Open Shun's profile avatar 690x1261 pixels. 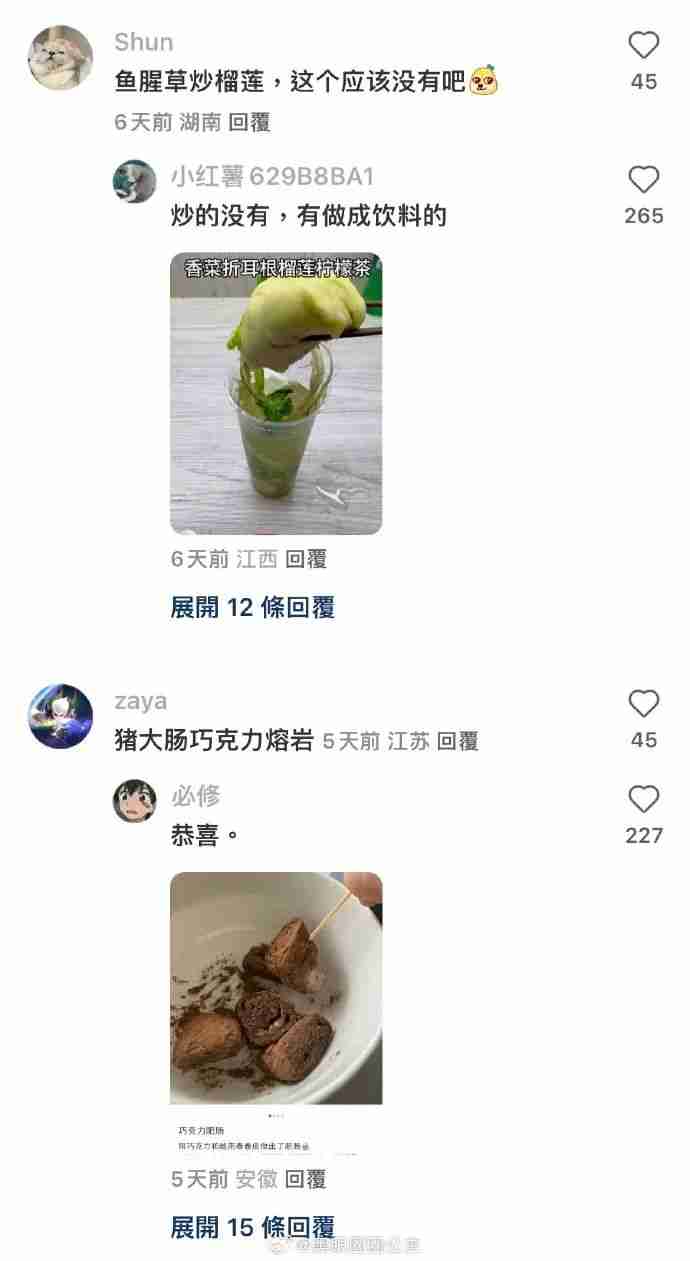(x=60, y=58)
